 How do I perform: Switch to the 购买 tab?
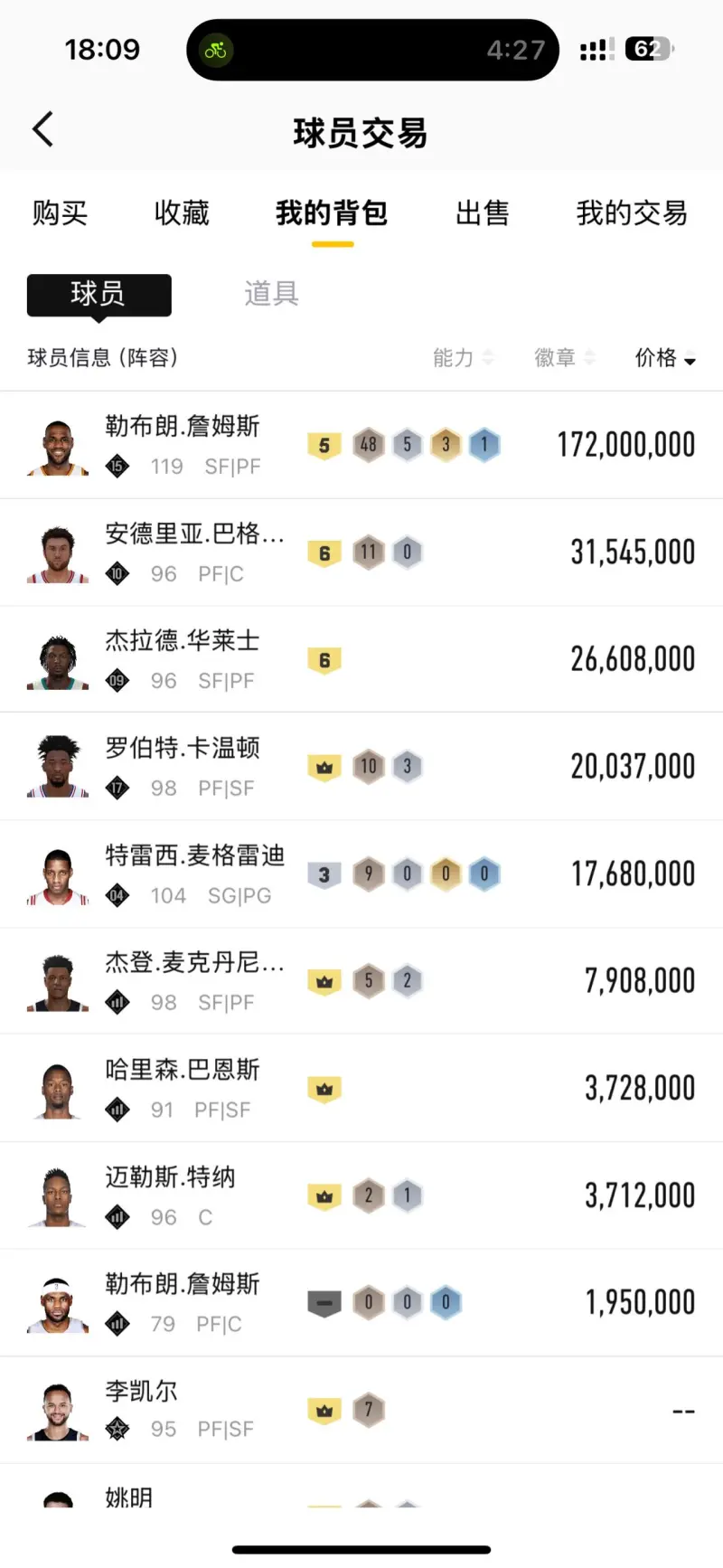tap(60, 213)
